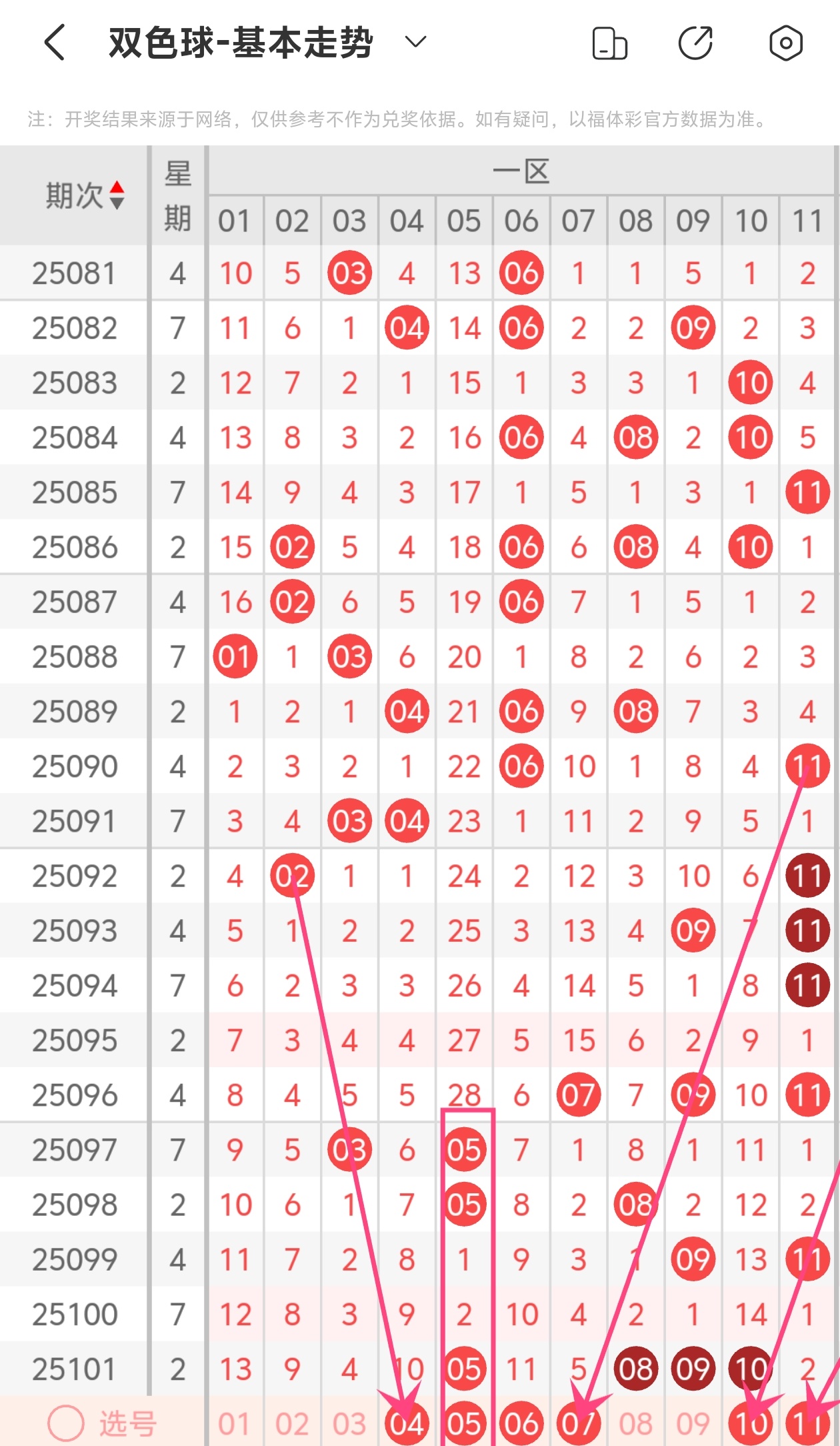The width and height of the screenshot is (840, 1446).
Task: Unselect number 06 in the 选号 row
Action: 521,1423
